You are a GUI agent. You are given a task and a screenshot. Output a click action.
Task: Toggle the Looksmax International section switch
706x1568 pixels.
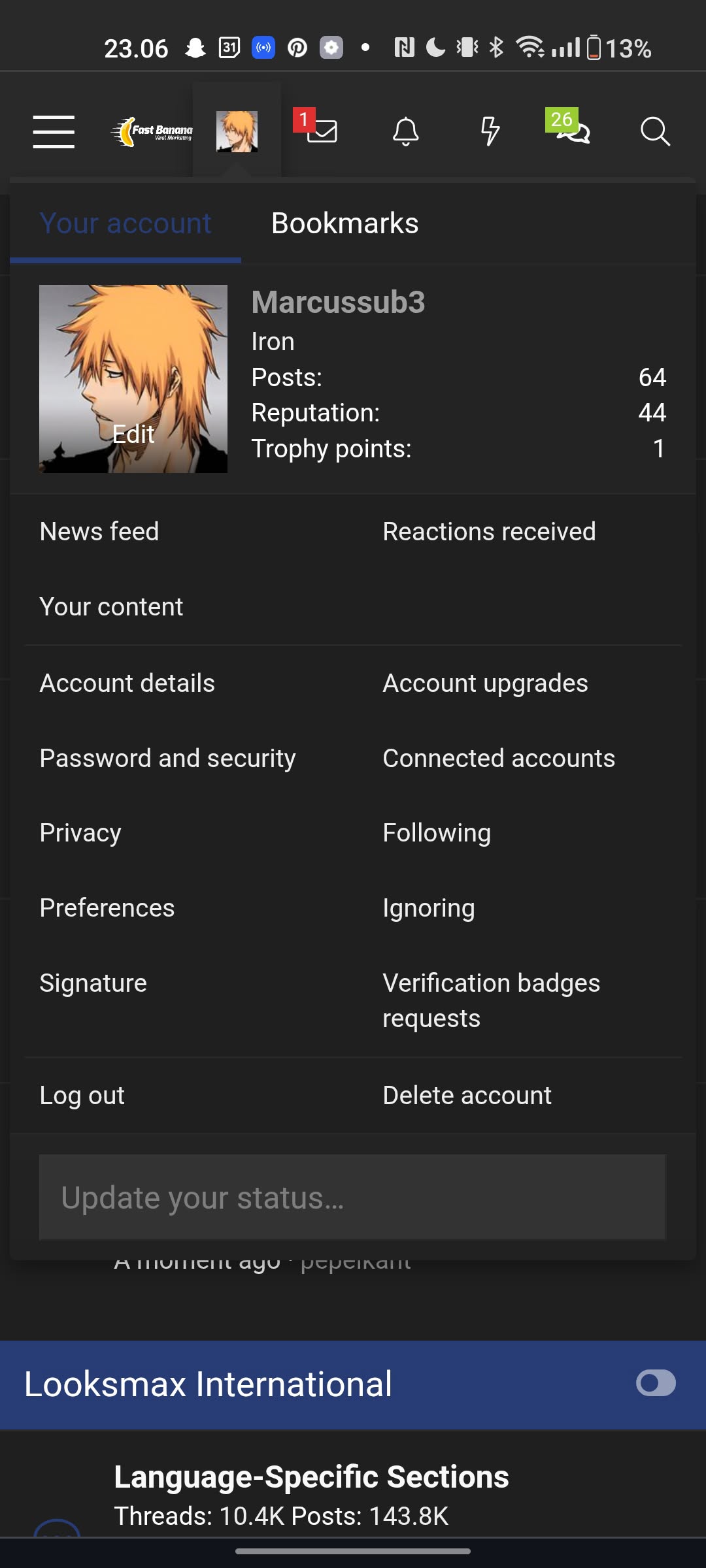pyautogui.click(x=656, y=1383)
